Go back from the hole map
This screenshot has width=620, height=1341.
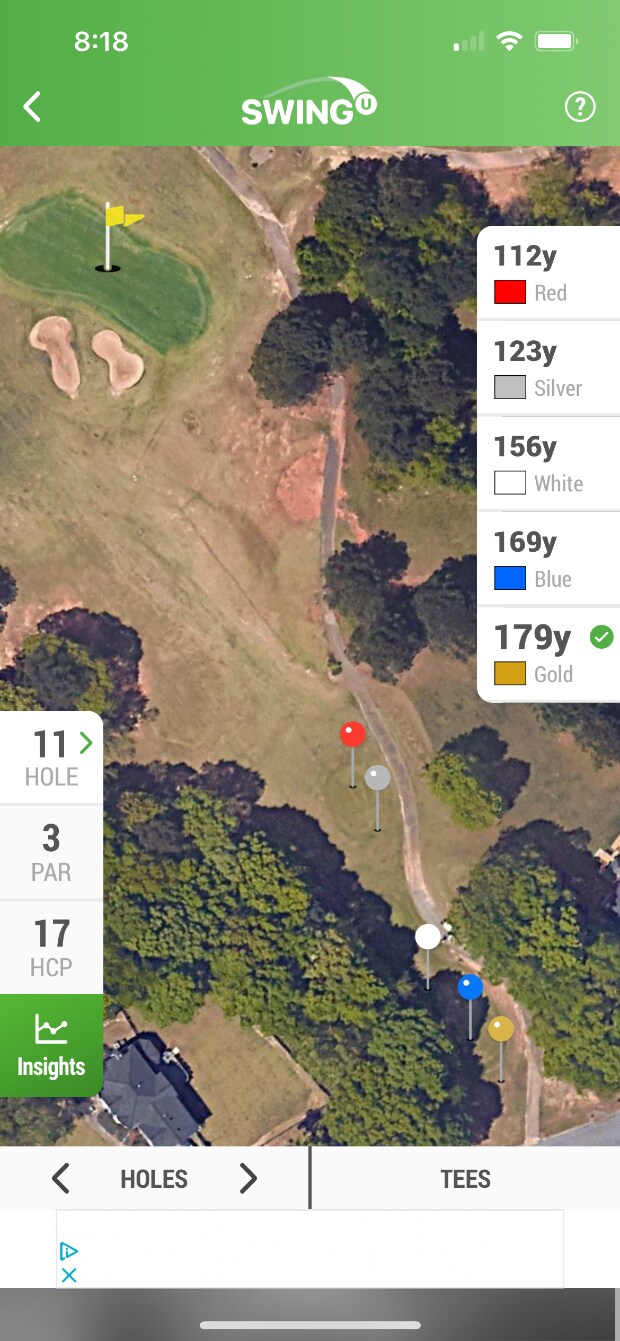pyautogui.click(x=33, y=107)
